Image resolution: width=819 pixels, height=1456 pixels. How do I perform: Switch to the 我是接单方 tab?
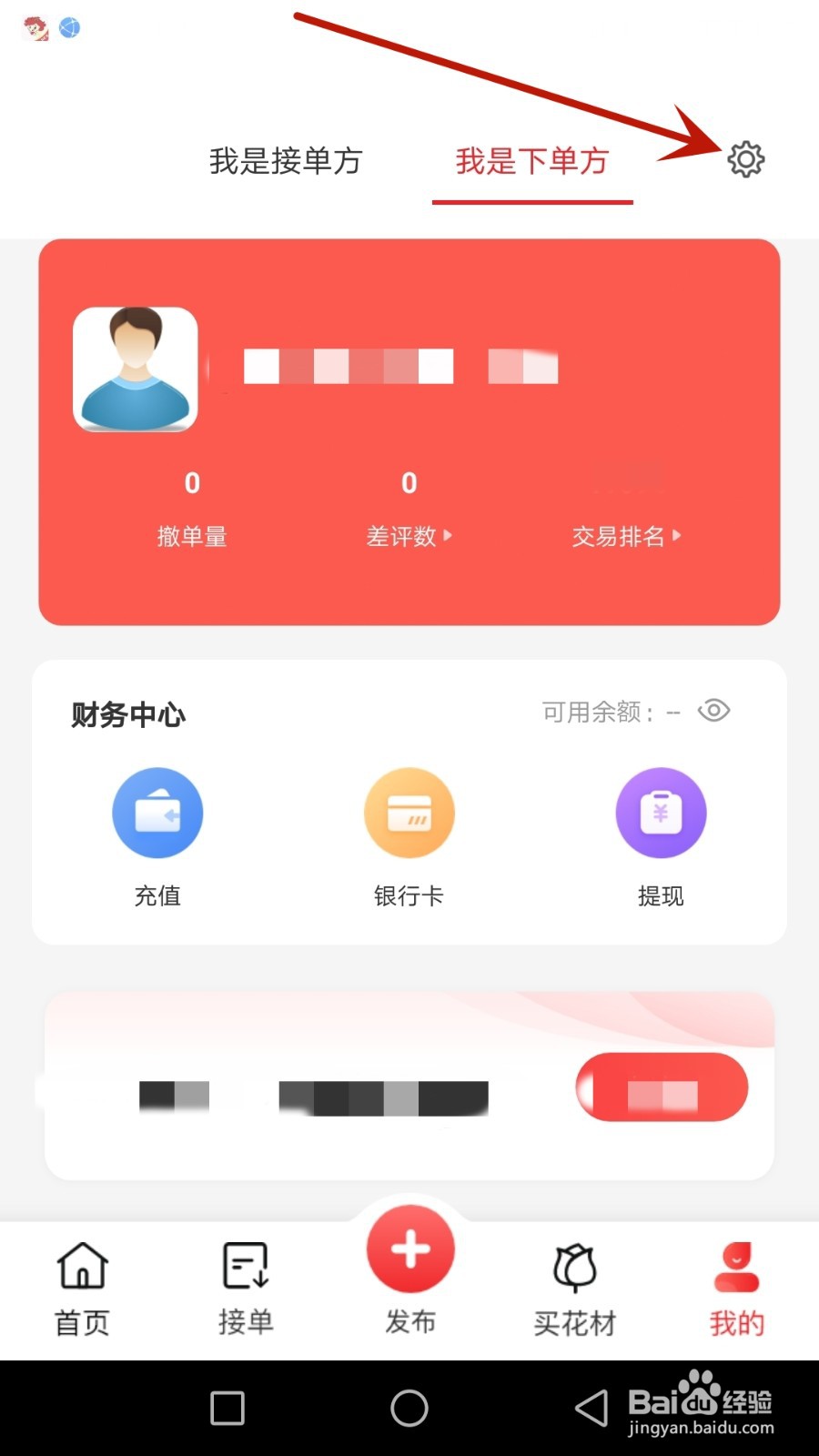pyautogui.click(x=286, y=162)
